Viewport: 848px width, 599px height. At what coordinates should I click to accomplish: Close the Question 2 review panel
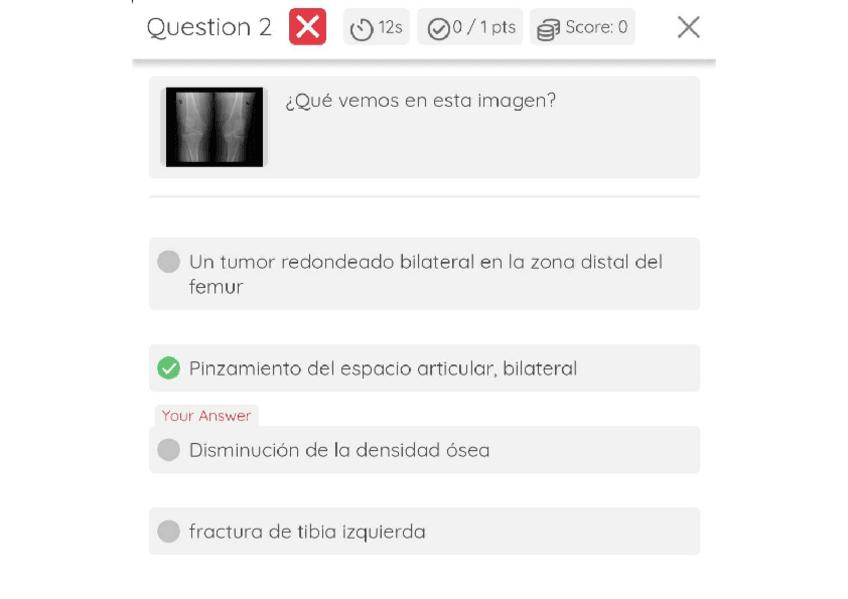click(688, 27)
